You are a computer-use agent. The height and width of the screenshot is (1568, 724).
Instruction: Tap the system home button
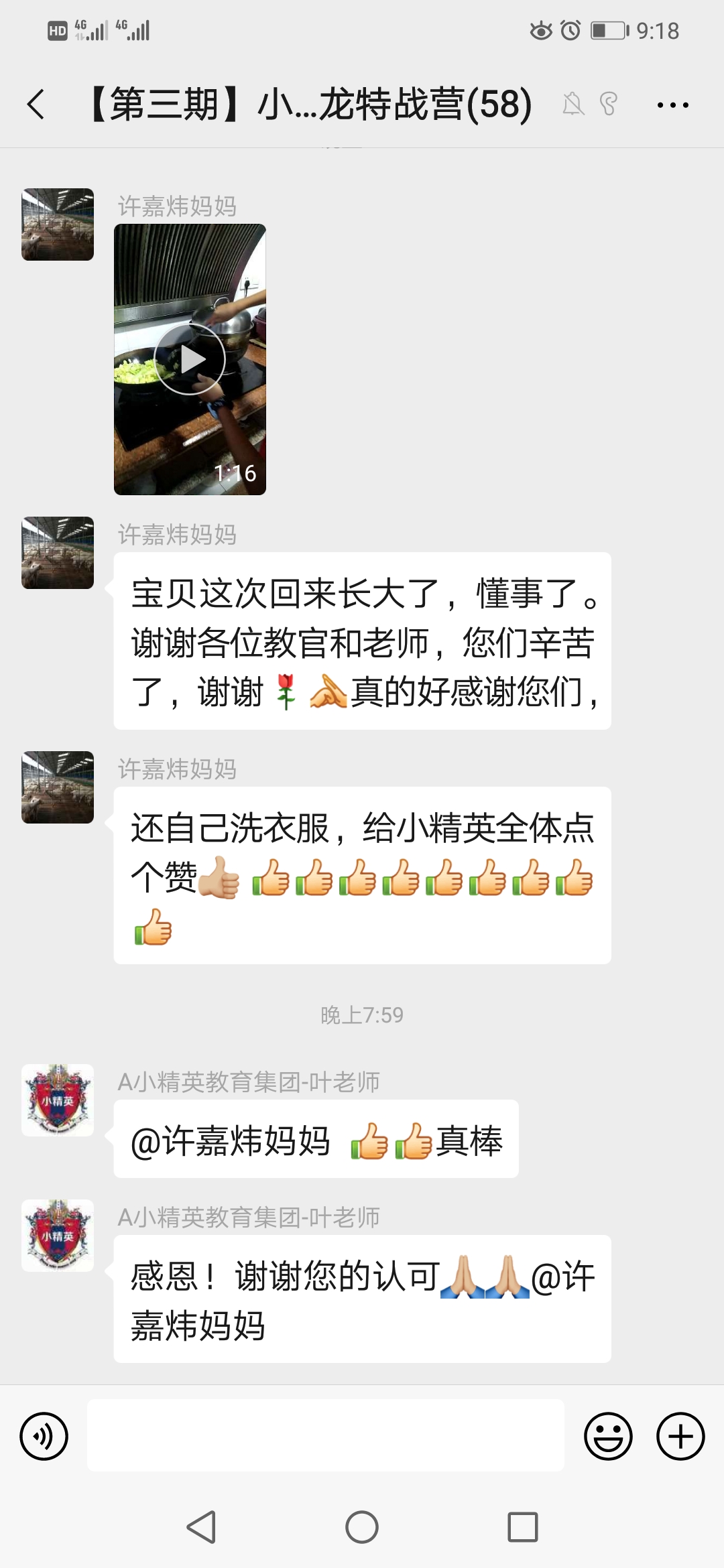pyautogui.click(x=362, y=1527)
